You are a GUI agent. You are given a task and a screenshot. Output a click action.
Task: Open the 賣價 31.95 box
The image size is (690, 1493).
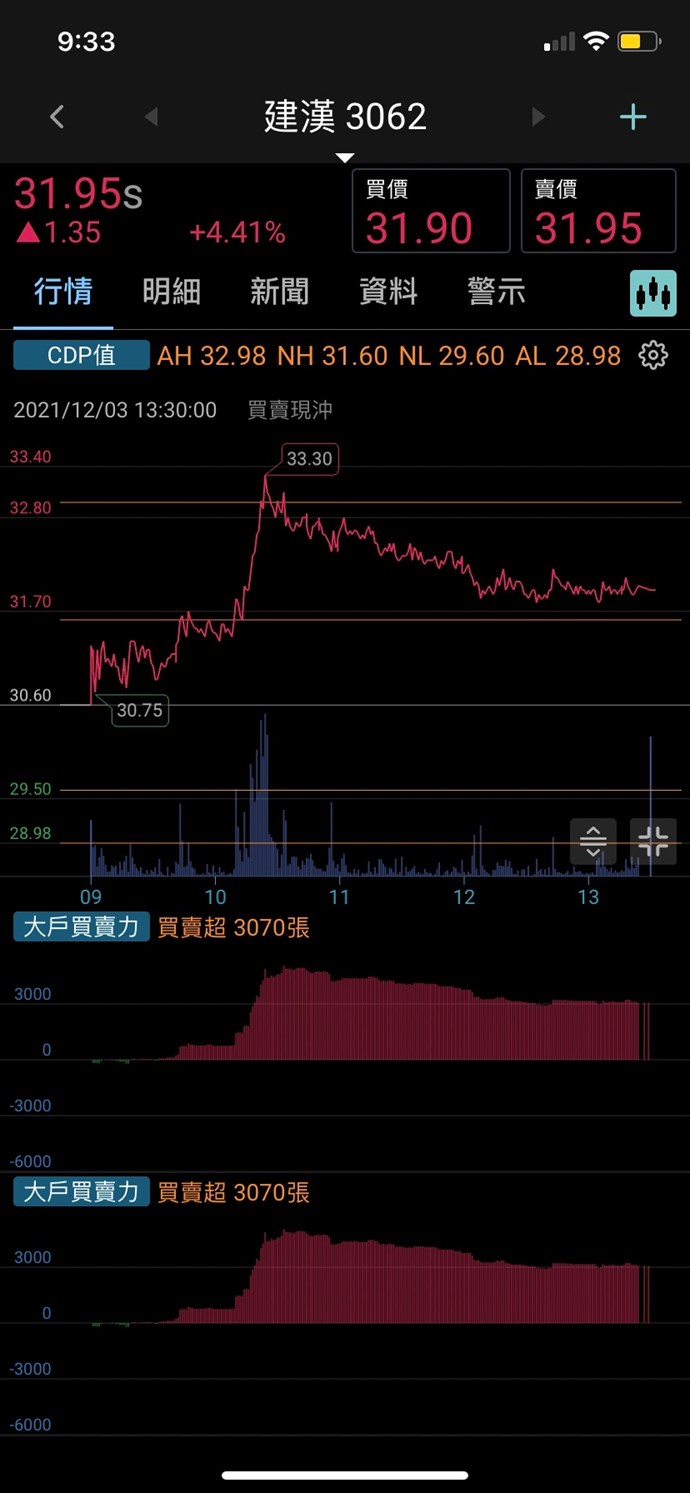pos(598,211)
